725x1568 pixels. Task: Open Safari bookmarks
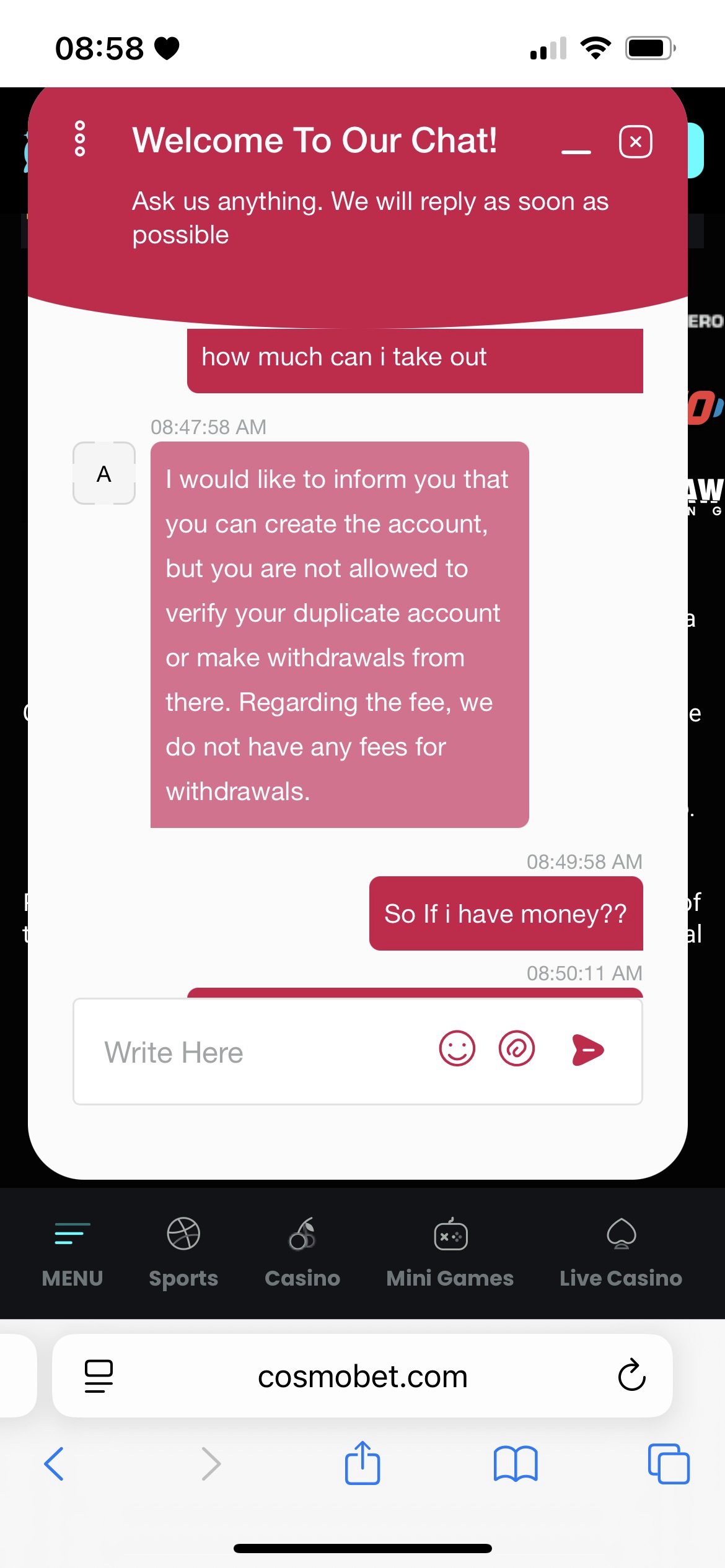pos(516,1464)
